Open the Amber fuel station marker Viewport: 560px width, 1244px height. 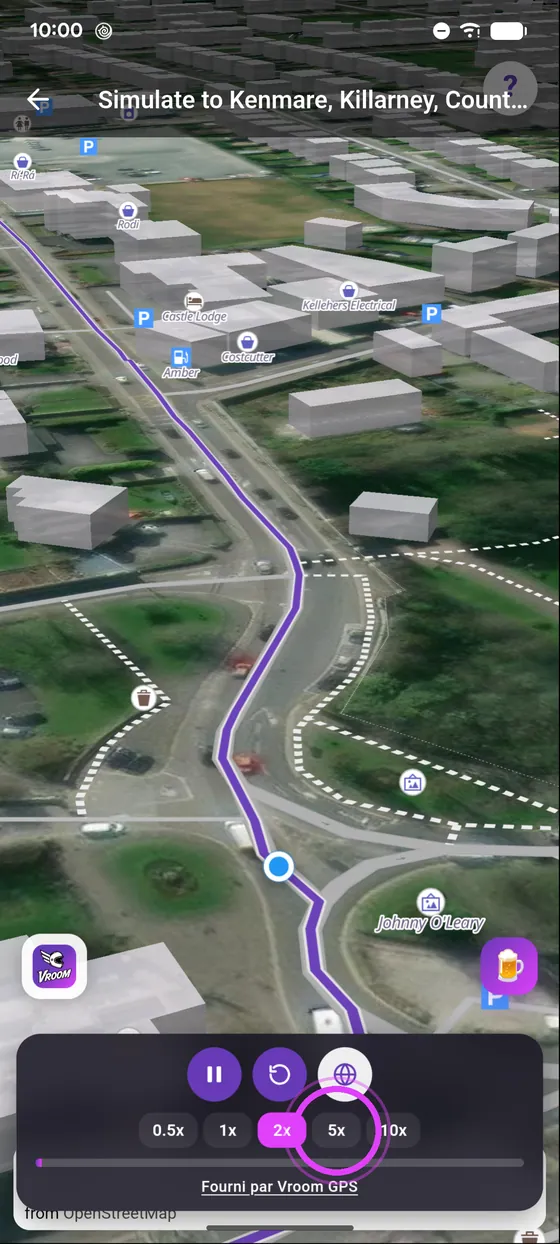pyautogui.click(x=181, y=363)
